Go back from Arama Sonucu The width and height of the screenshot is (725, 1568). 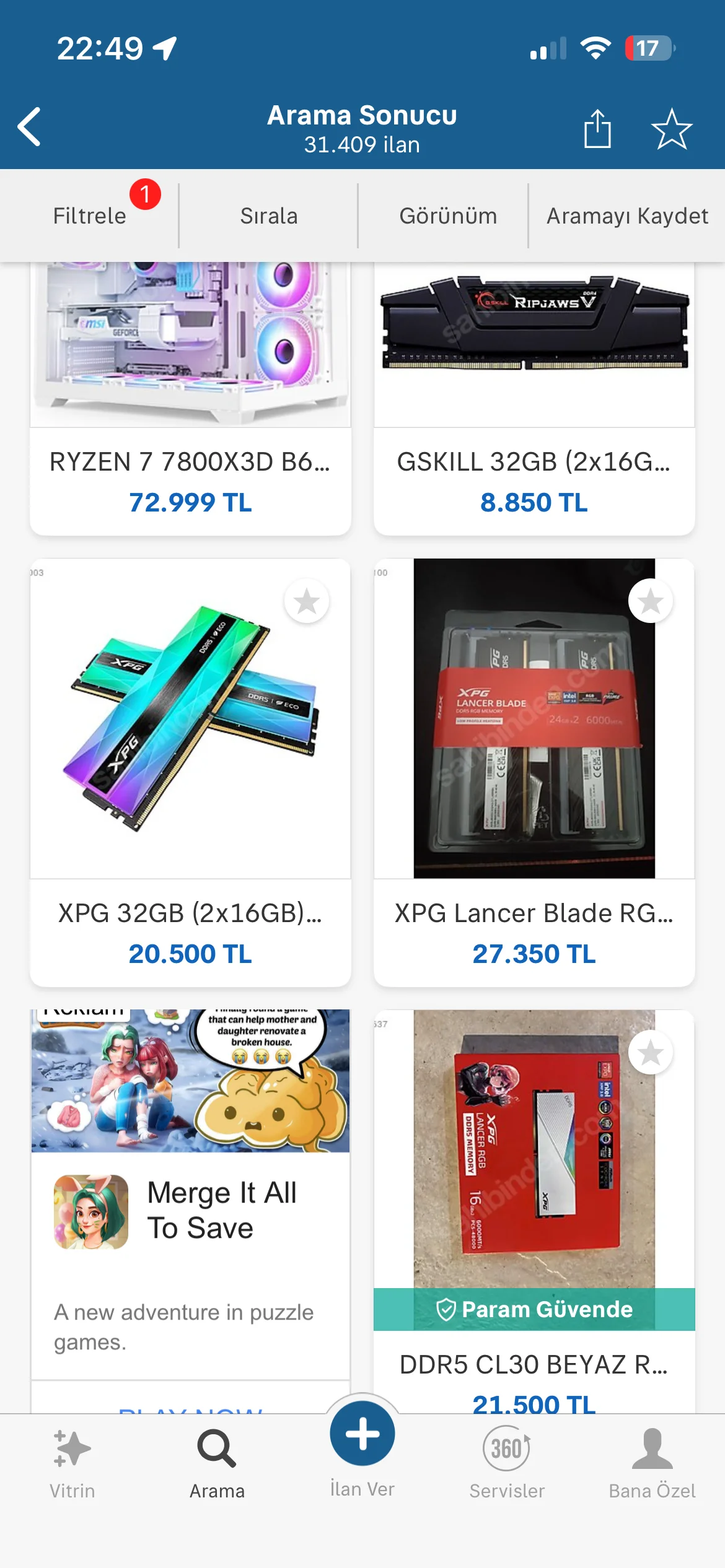(x=29, y=127)
